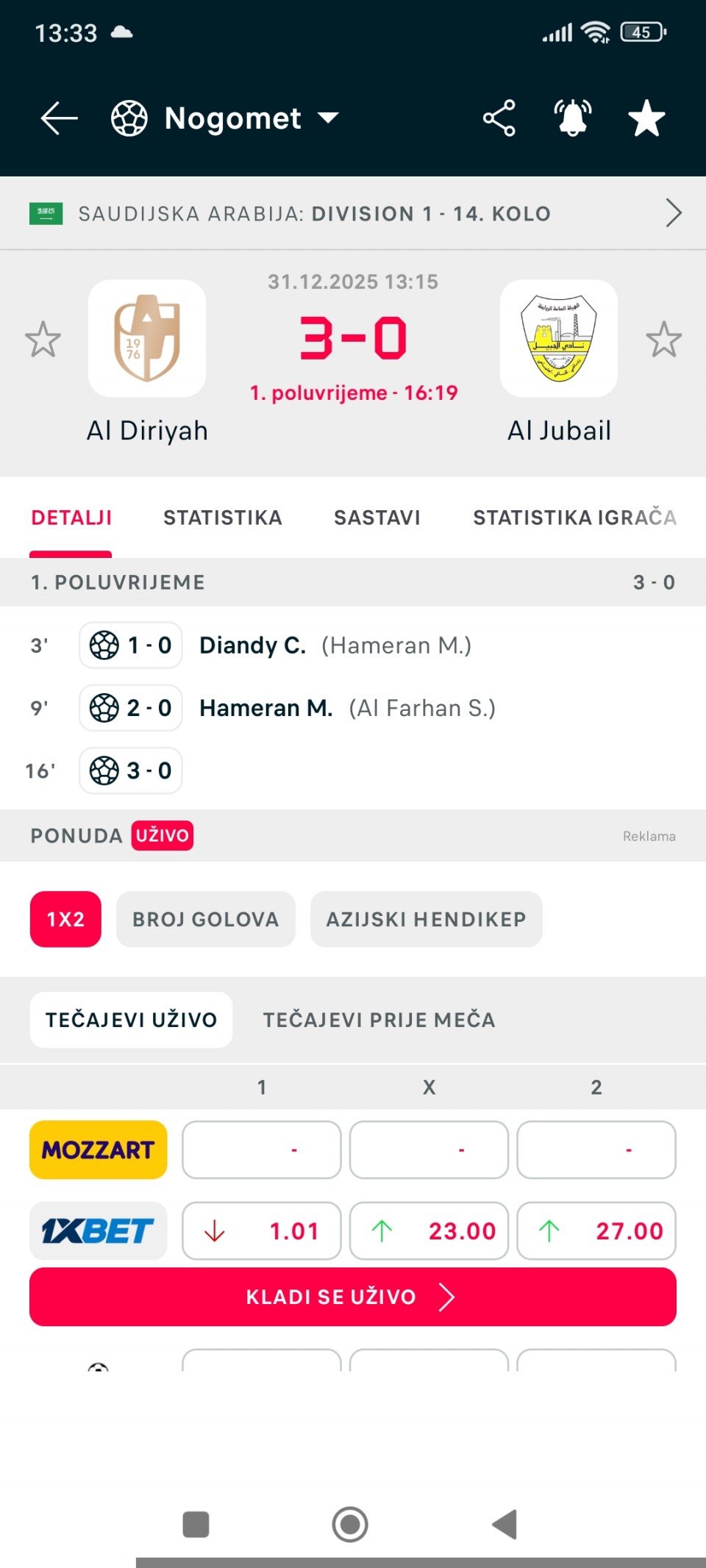
Task: Tap 1xBet home win odds 1.01
Action: (x=262, y=1231)
